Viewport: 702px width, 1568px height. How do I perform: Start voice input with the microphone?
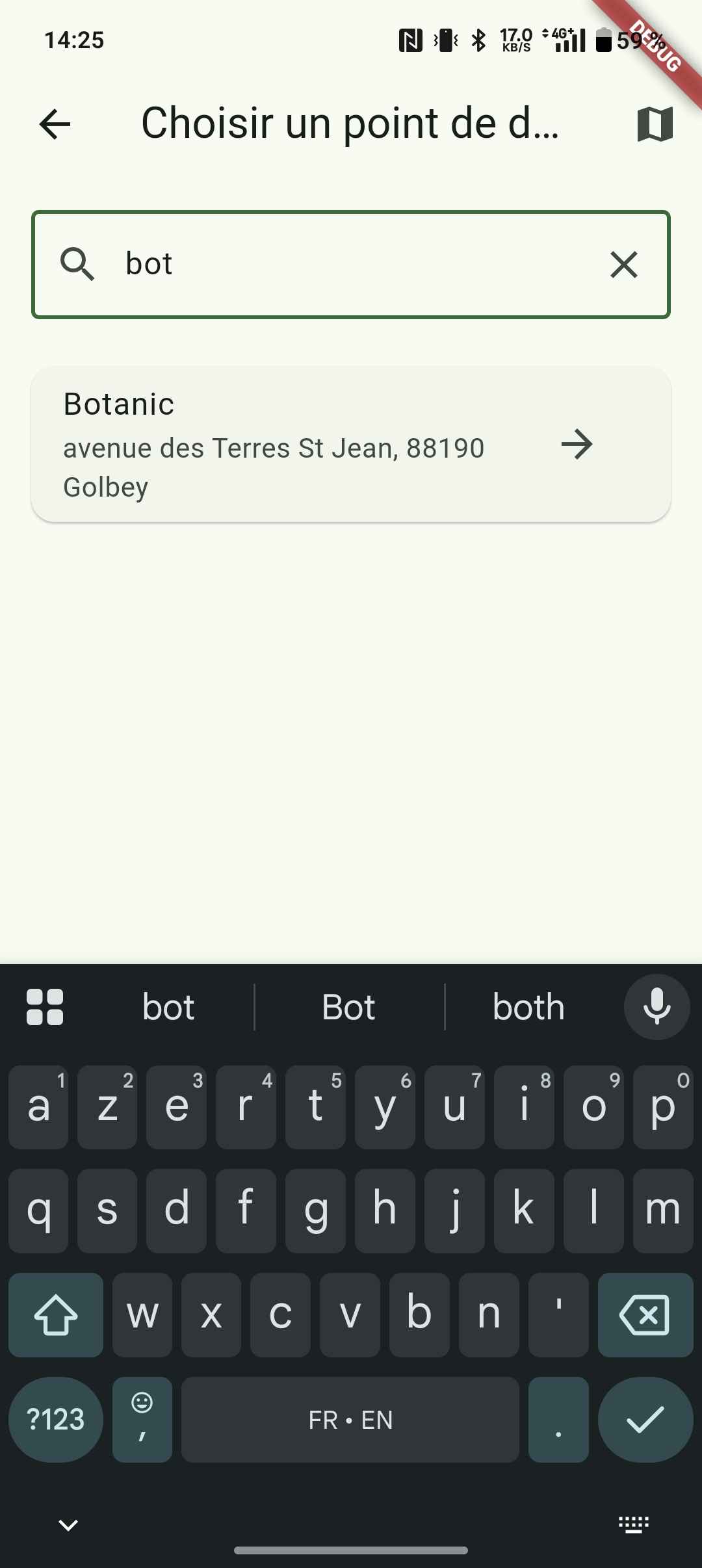point(656,1008)
